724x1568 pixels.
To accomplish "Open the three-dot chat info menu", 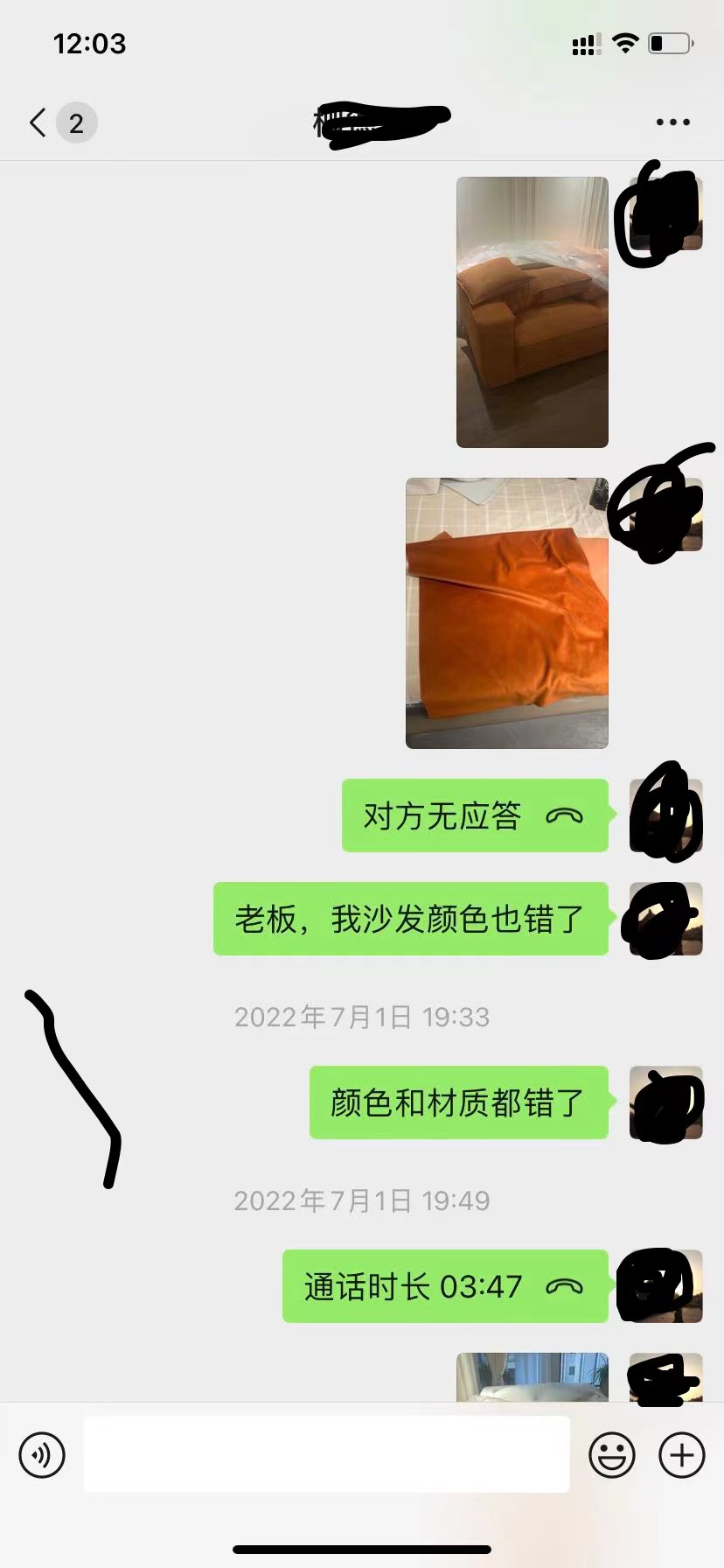I will click(x=672, y=122).
